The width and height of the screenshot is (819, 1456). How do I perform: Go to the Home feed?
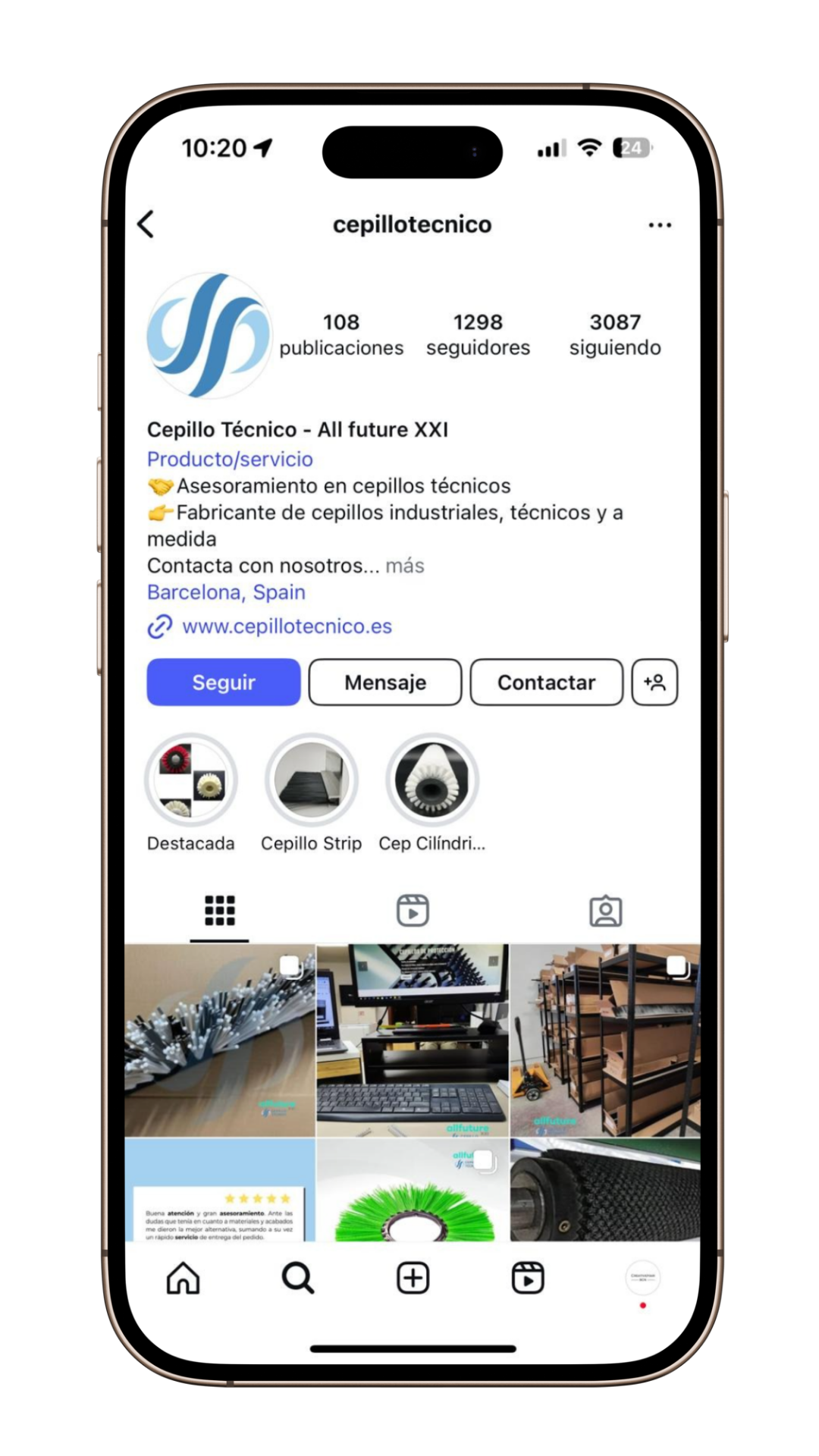click(183, 1278)
